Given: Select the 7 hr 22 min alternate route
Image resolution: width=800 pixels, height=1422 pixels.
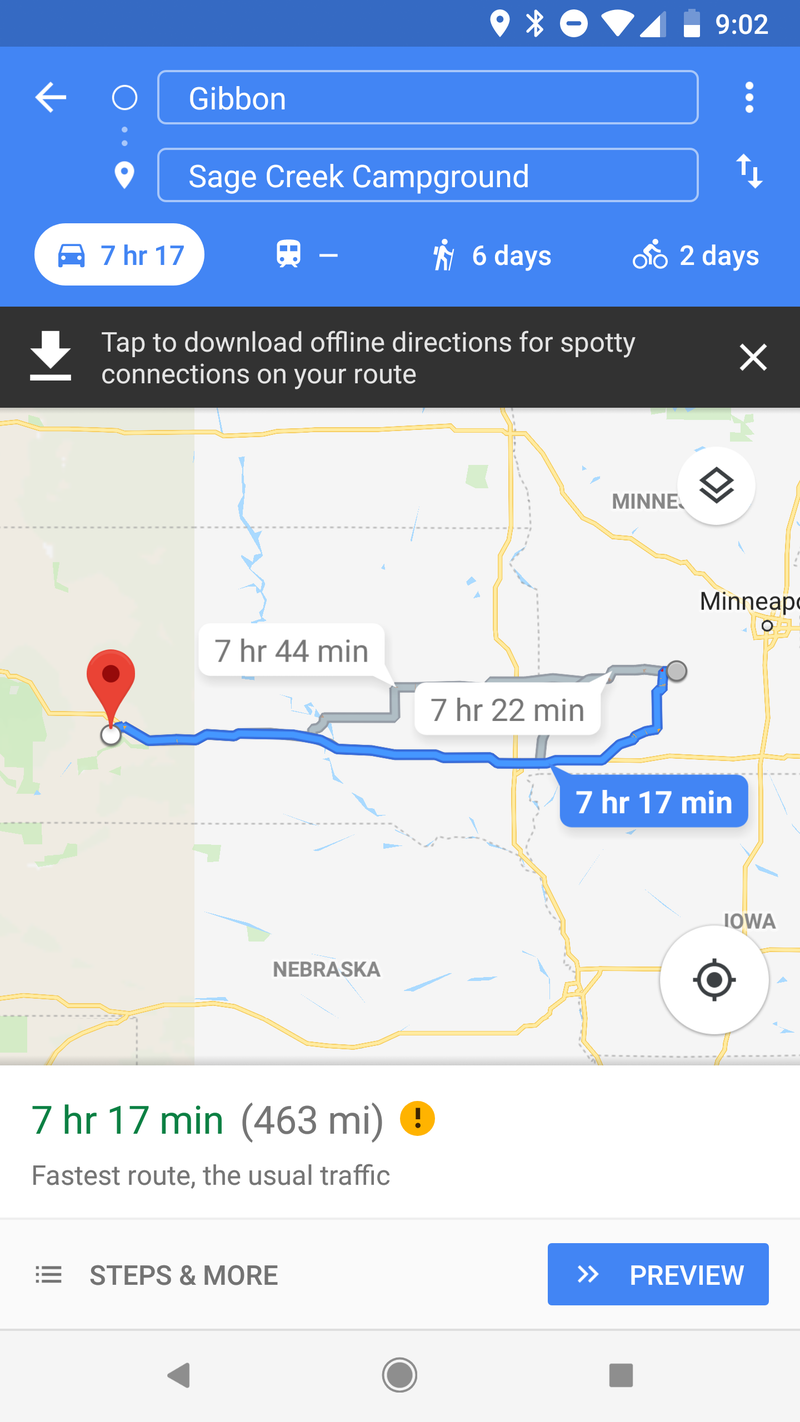Looking at the screenshot, I should click(507, 710).
